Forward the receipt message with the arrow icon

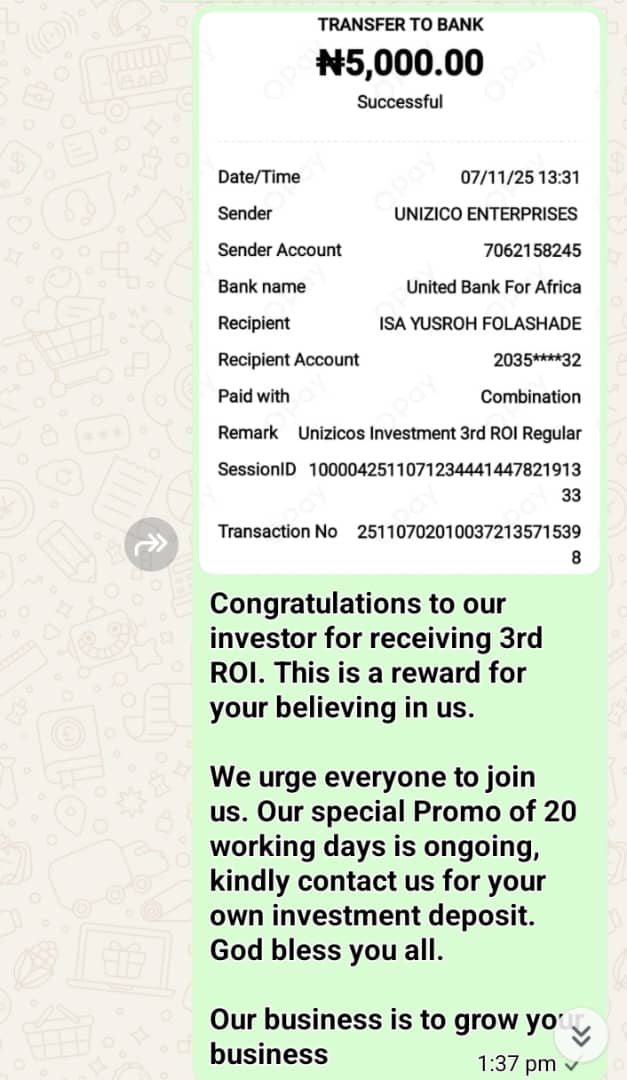pos(151,544)
